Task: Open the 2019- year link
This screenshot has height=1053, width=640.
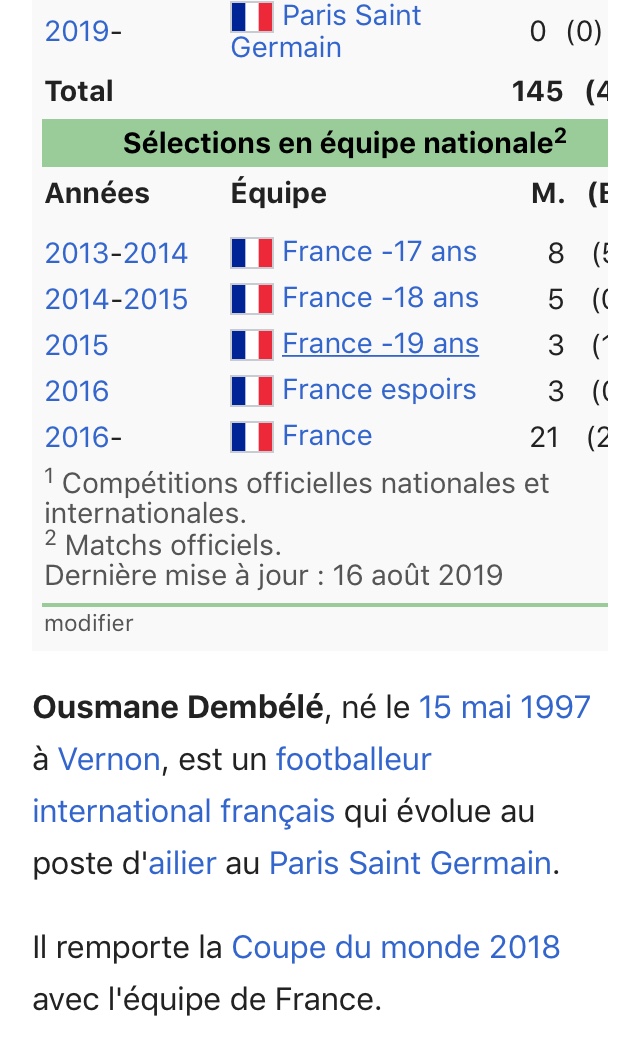Action: coord(79,32)
